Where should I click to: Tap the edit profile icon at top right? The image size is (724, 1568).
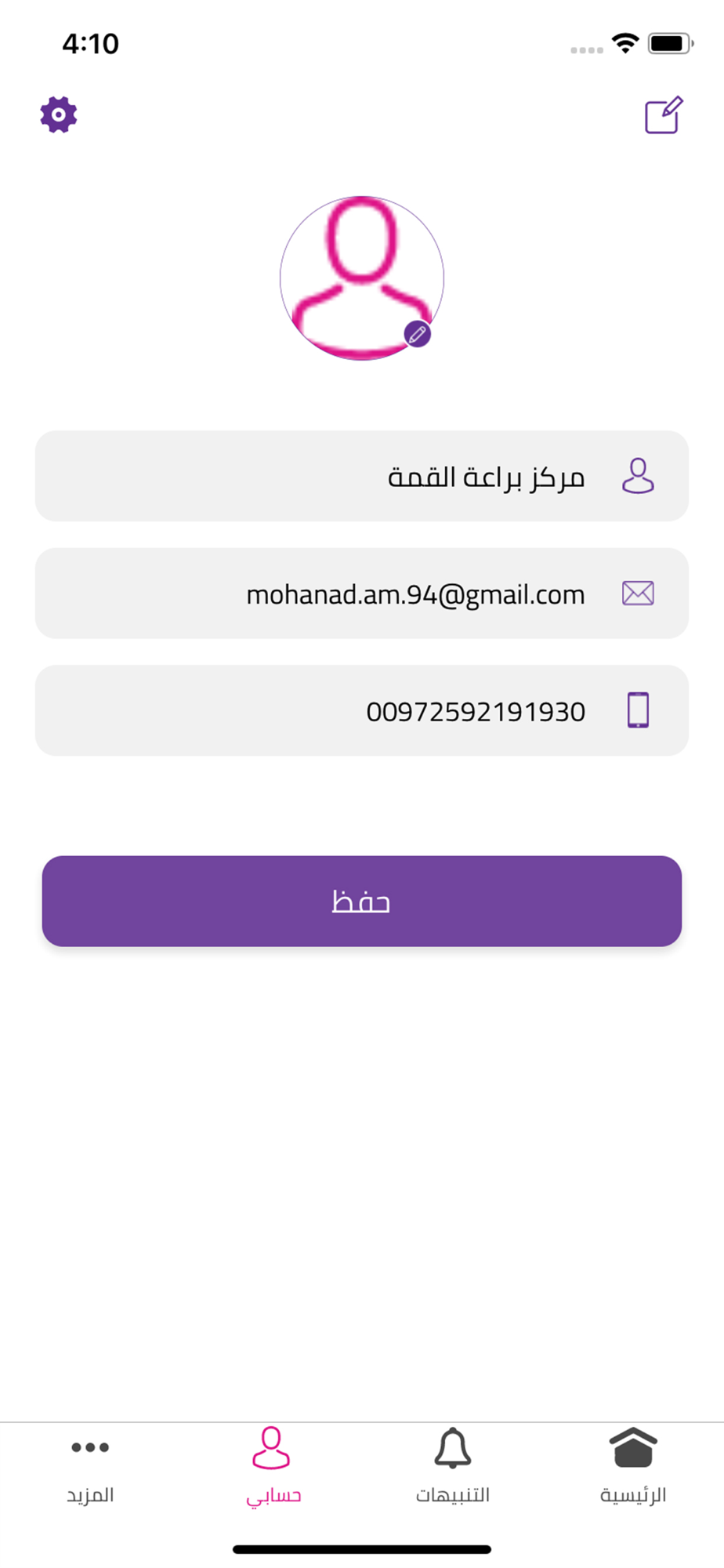click(x=664, y=115)
